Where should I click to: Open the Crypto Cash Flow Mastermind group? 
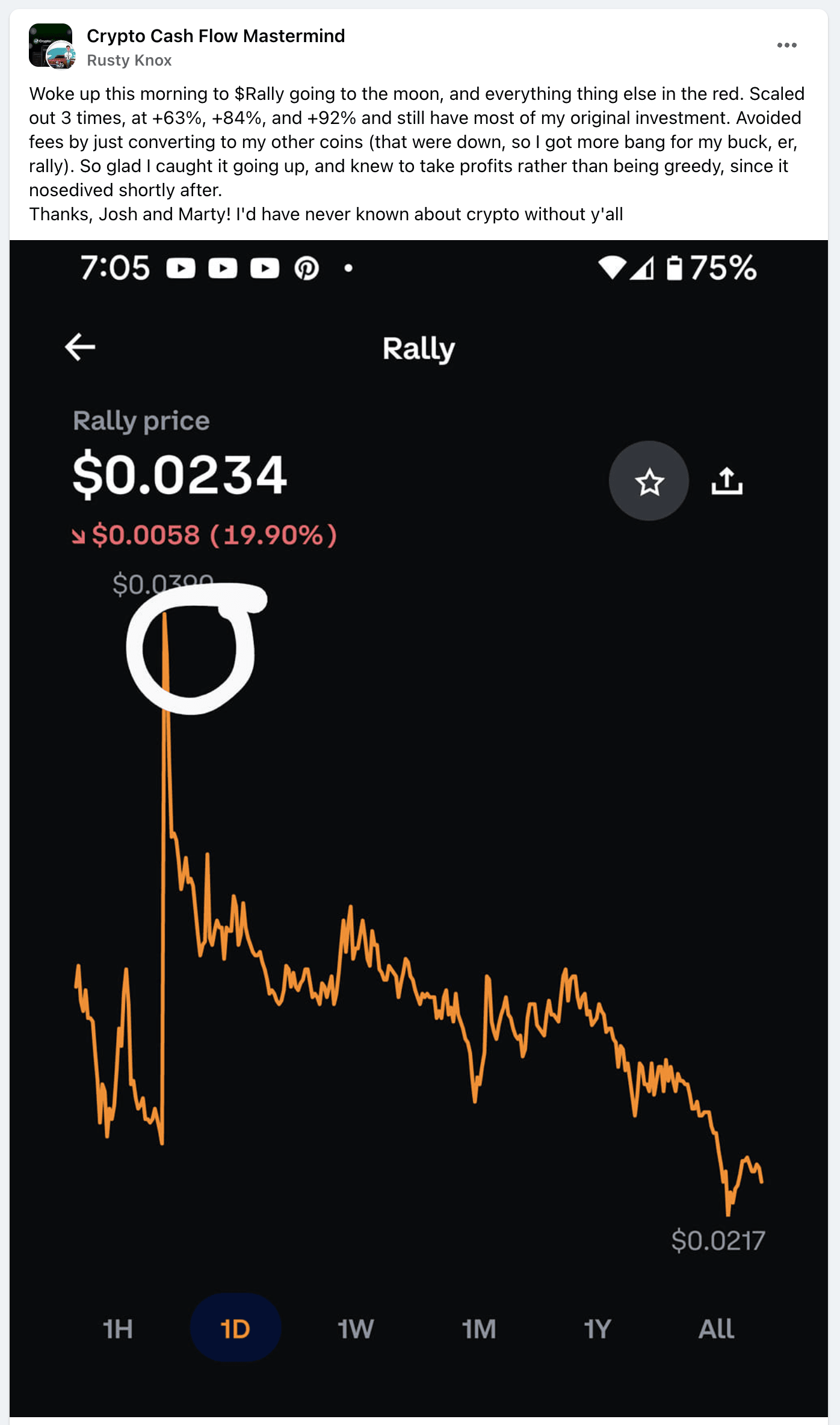(x=215, y=36)
